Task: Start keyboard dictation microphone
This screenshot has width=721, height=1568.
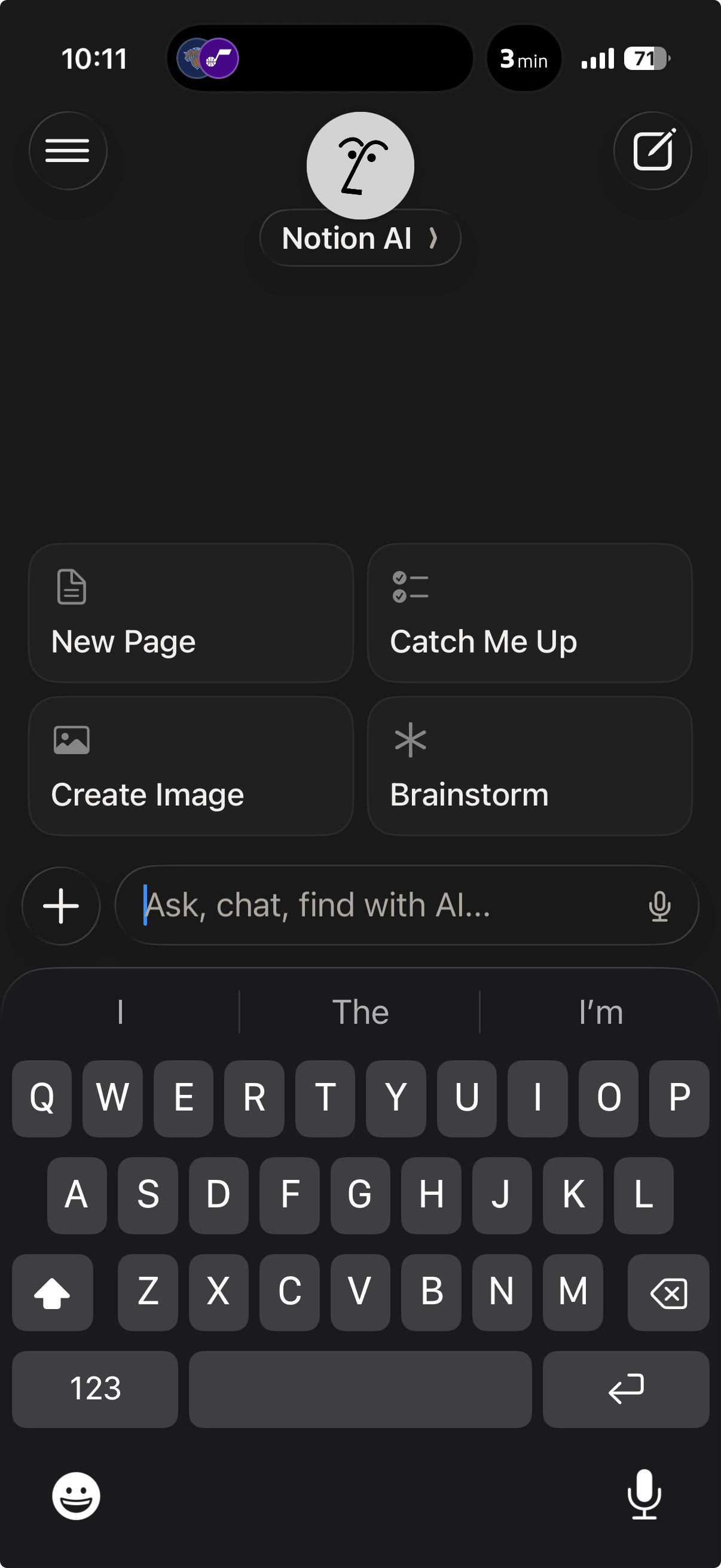Action: point(644,1494)
